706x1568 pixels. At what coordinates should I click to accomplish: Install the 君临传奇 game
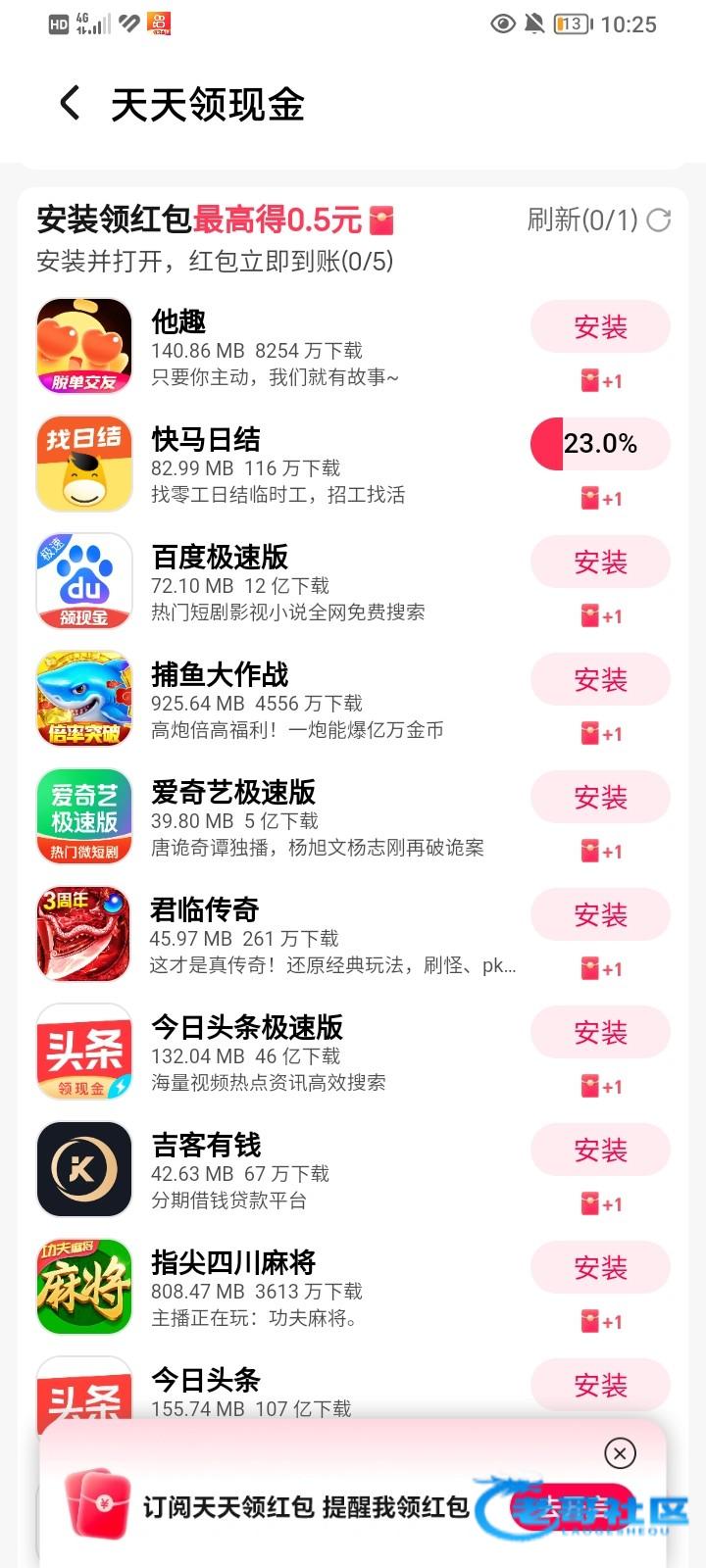600,915
